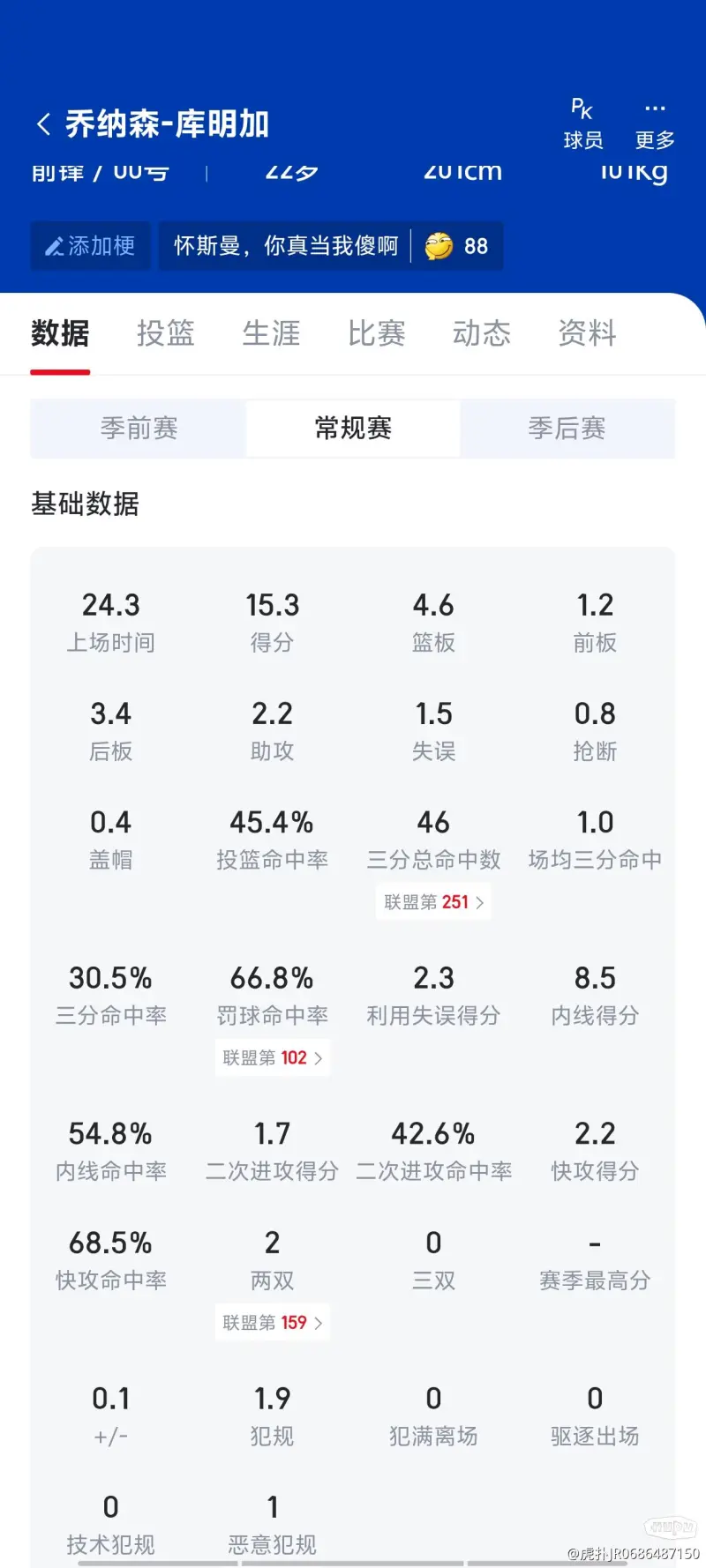Image resolution: width=706 pixels, height=1568 pixels.
Task: Select the 季前赛 segment
Action: pos(139,429)
